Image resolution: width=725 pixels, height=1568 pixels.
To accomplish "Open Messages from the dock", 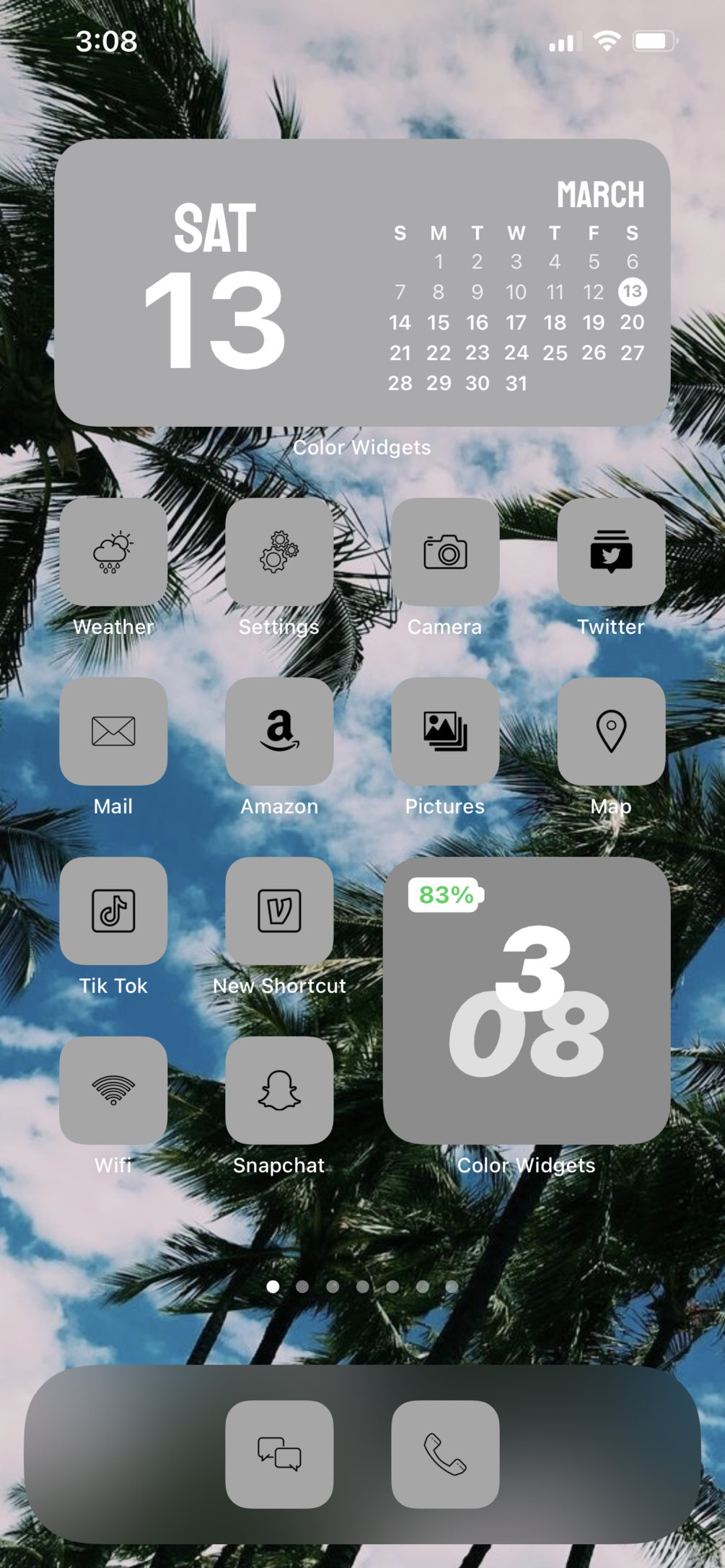I will coord(279,1455).
